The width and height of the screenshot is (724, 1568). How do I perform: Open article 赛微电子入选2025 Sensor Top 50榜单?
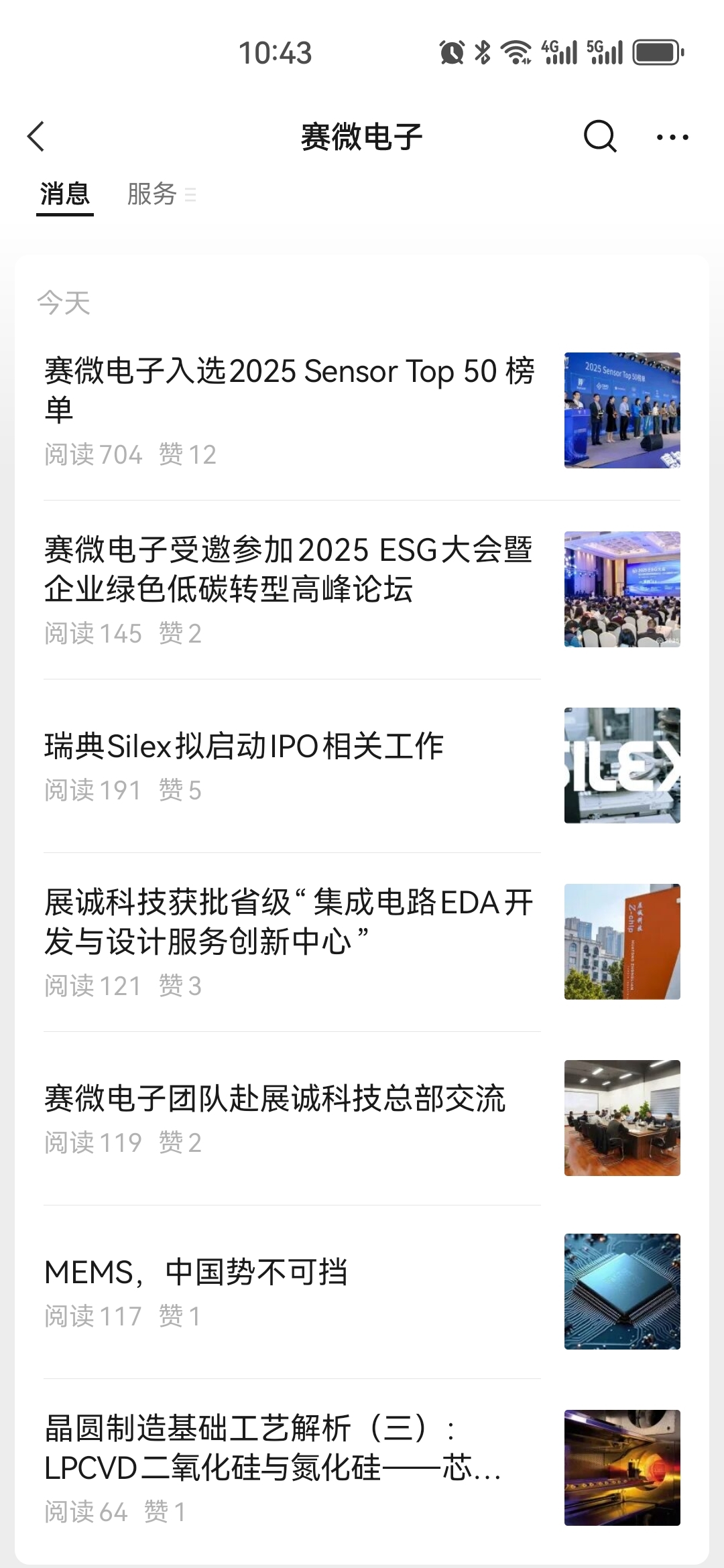click(290, 389)
